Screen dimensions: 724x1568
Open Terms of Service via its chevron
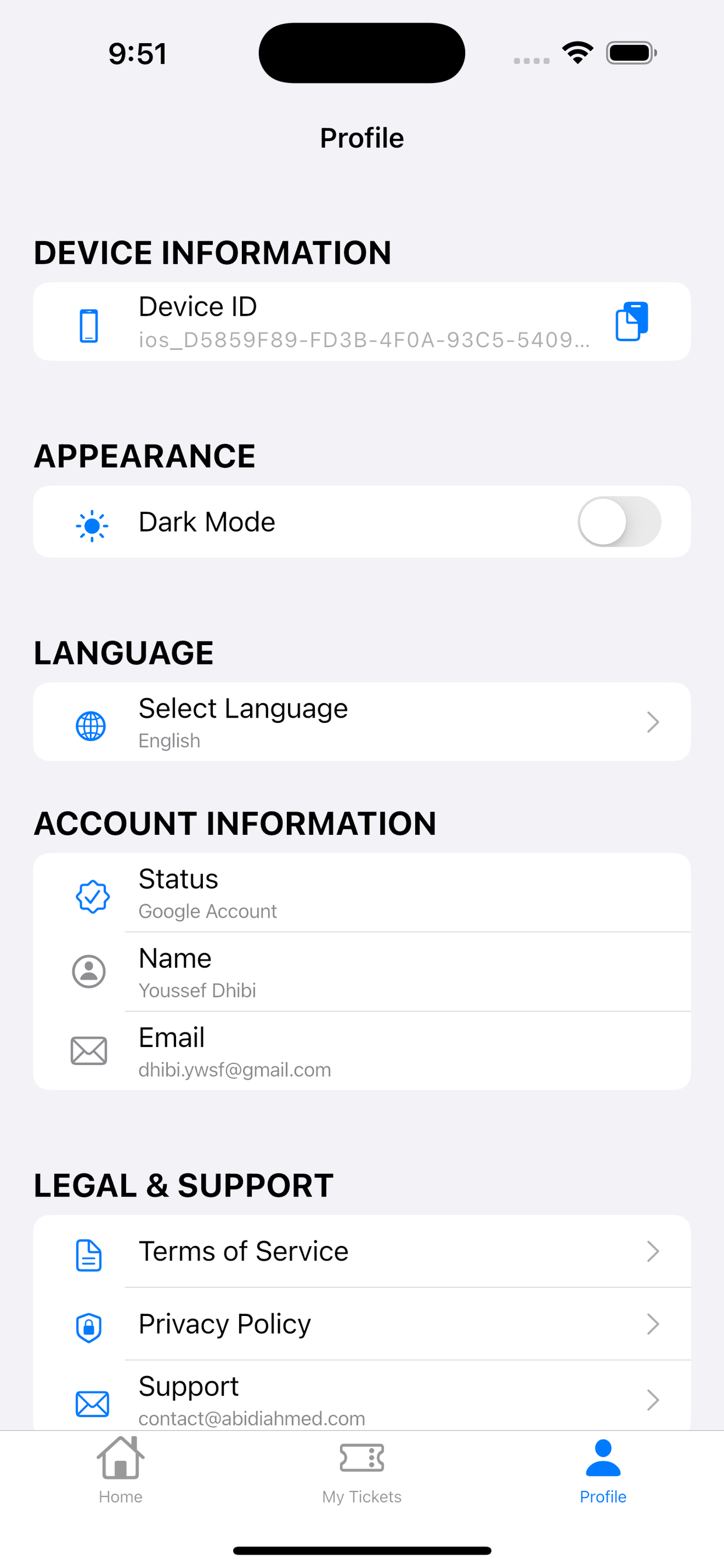point(653,1251)
